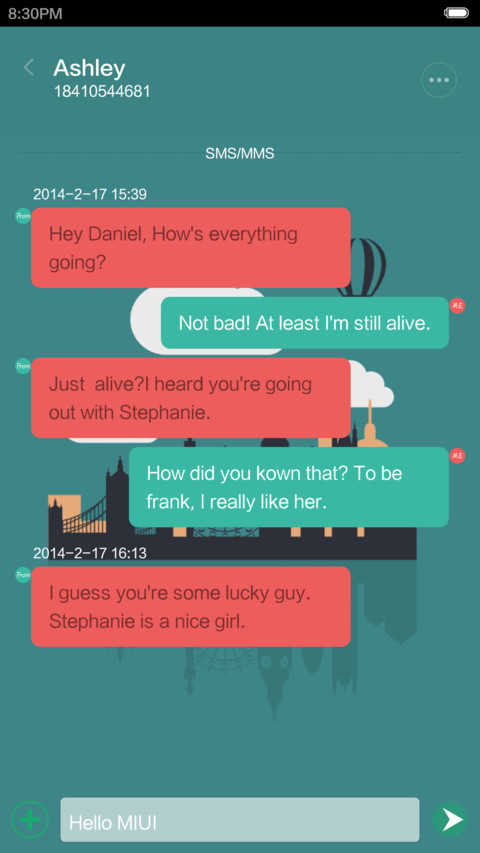This screenshot has height=853, width=480.
Task: Focus the message text field
Action: (240, 819)
